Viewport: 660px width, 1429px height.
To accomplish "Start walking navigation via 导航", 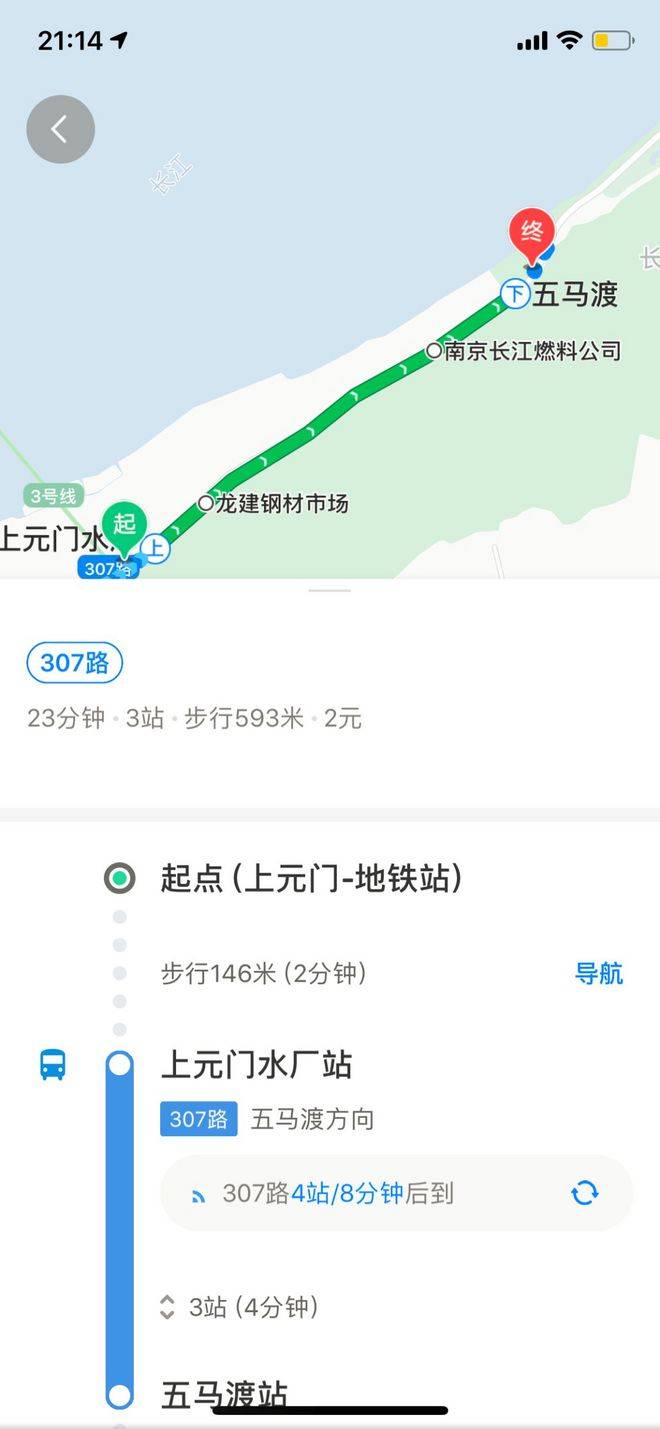I will [598, 973].
